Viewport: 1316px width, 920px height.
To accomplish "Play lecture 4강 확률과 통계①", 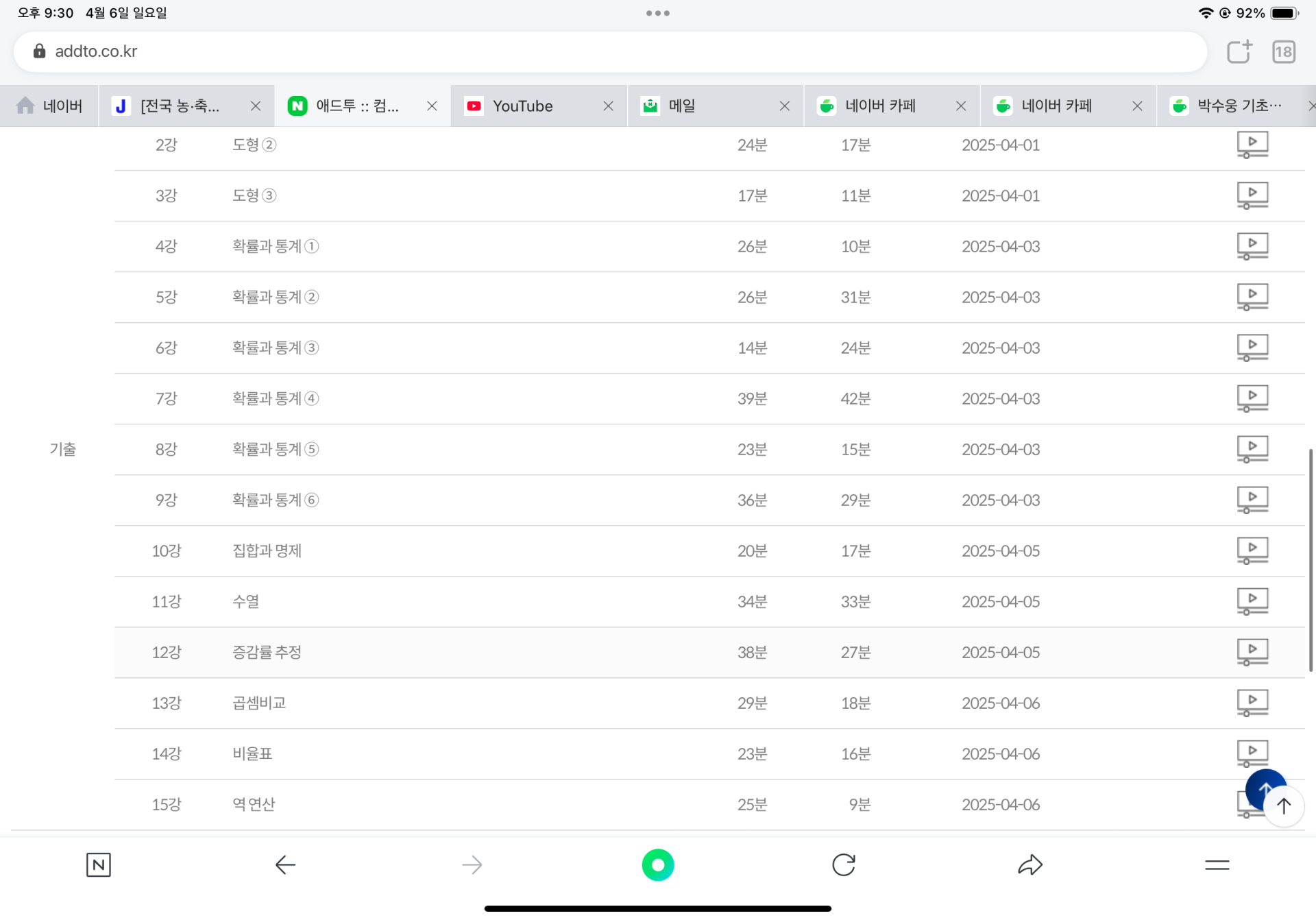I will click(1252, 245).
